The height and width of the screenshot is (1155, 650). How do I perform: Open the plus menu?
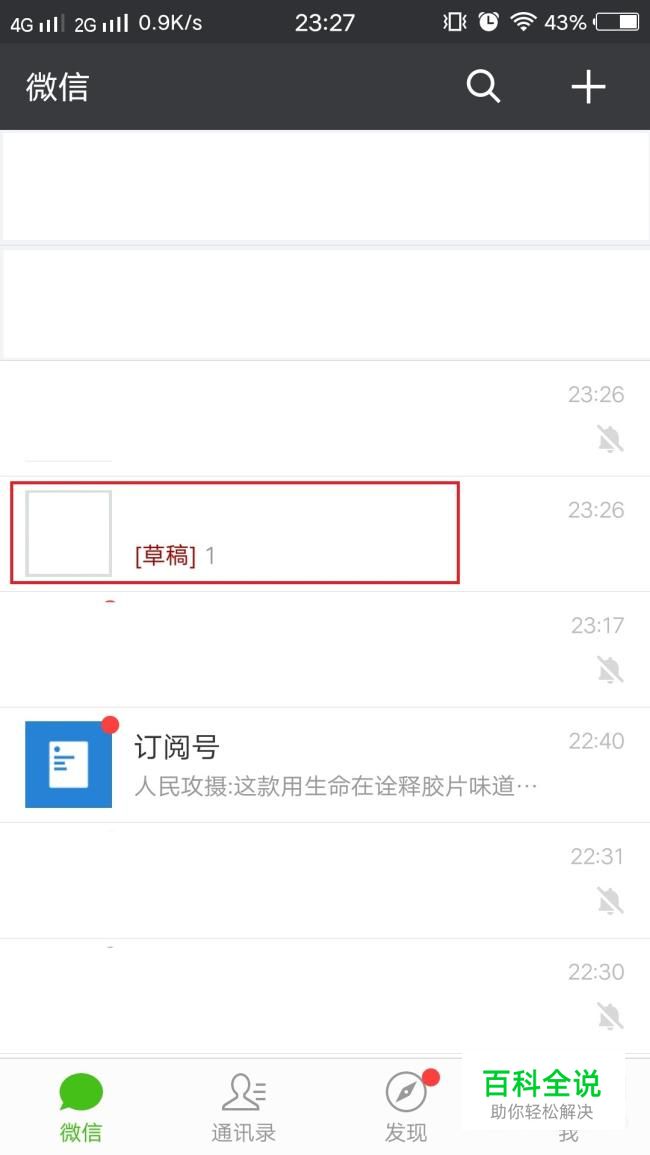(588, 87)
